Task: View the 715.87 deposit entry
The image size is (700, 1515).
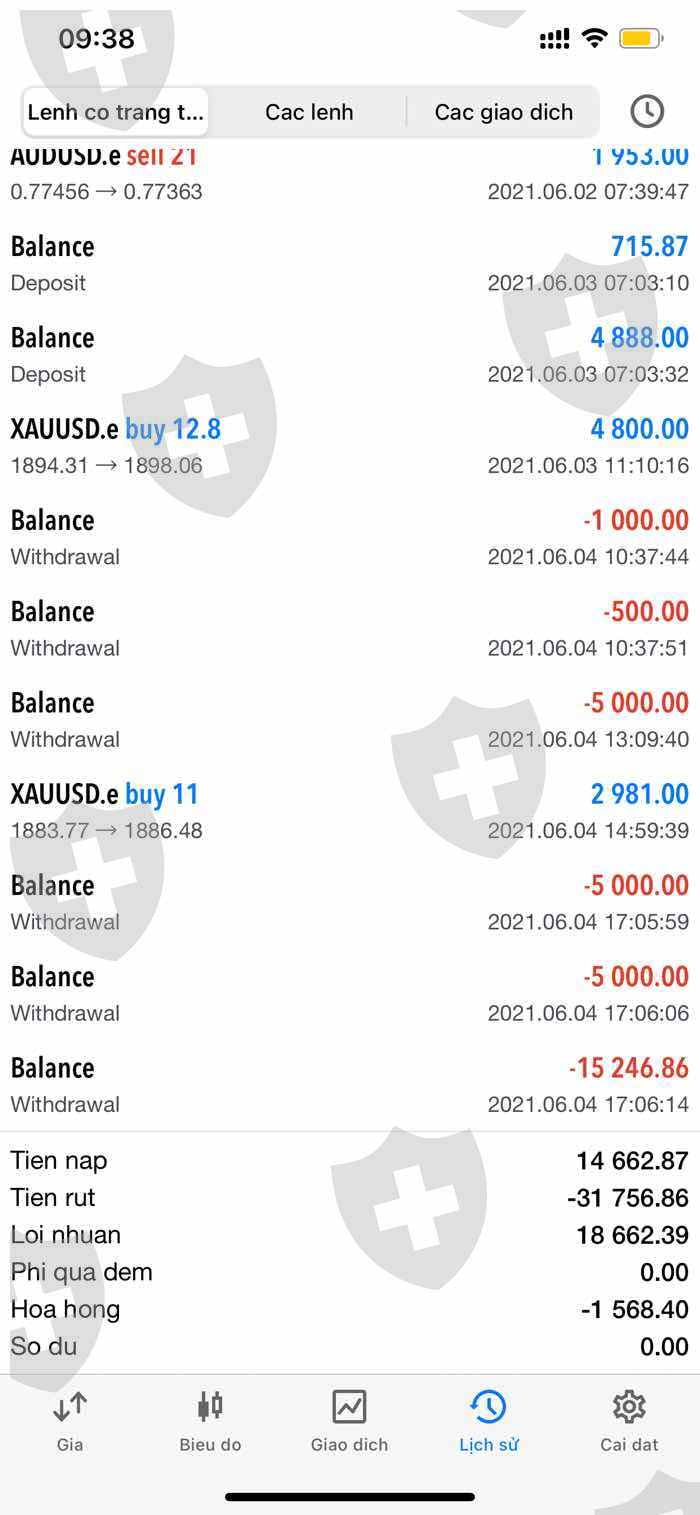Action: tap(350, 264)
